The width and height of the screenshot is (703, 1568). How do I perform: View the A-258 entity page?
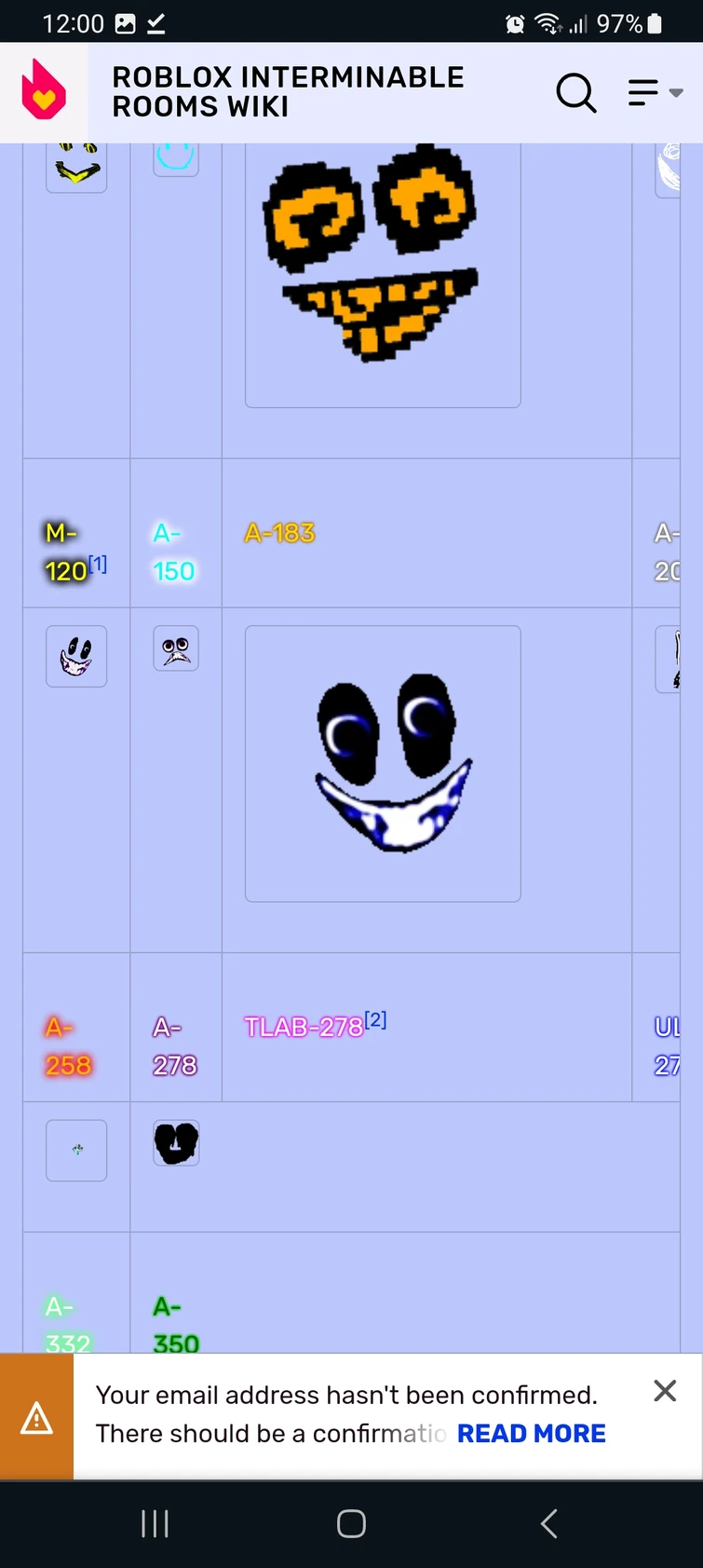click(68, 1046)
